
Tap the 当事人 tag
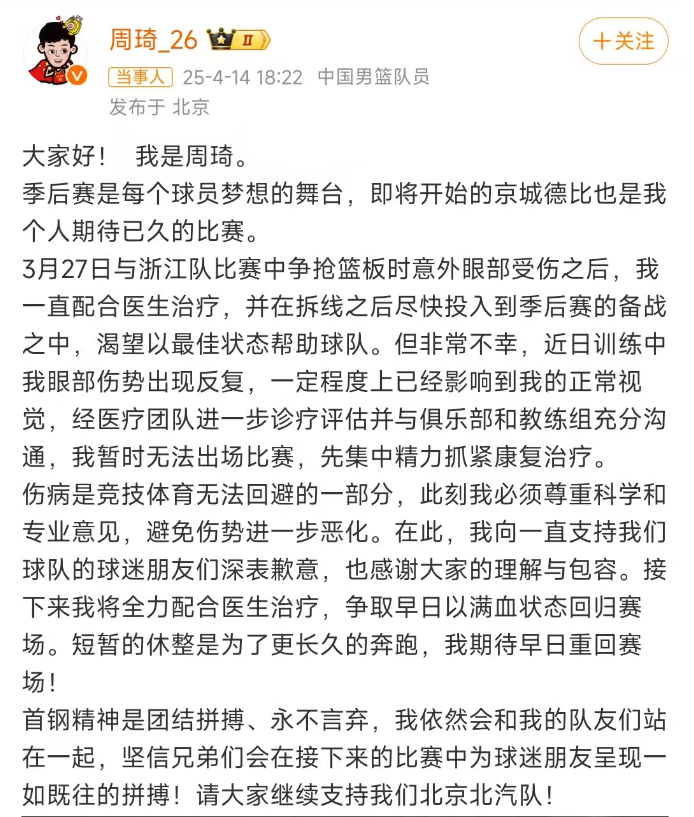[141, 76]
